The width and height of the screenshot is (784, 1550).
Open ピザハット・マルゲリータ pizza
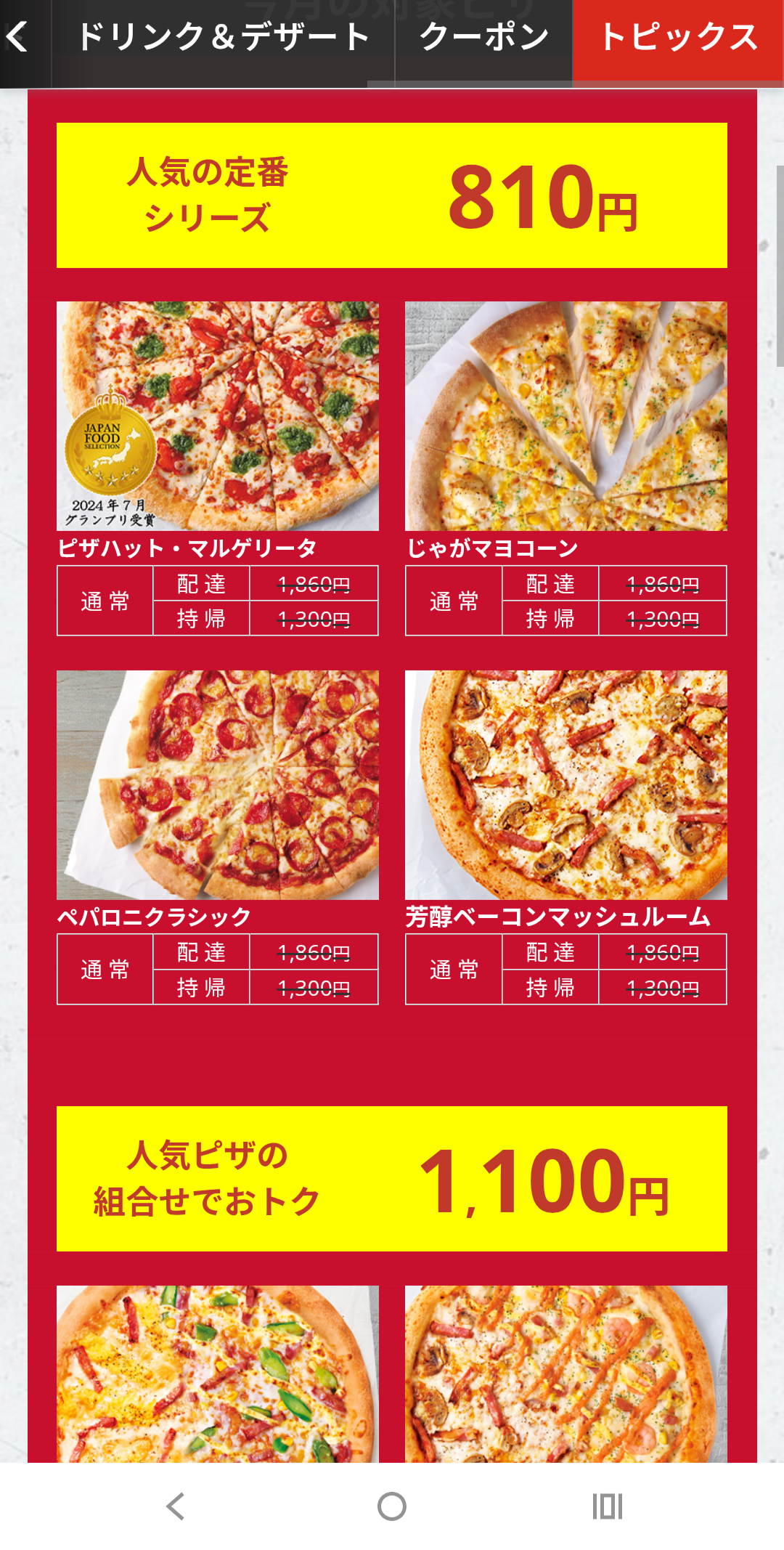point(218,416)
